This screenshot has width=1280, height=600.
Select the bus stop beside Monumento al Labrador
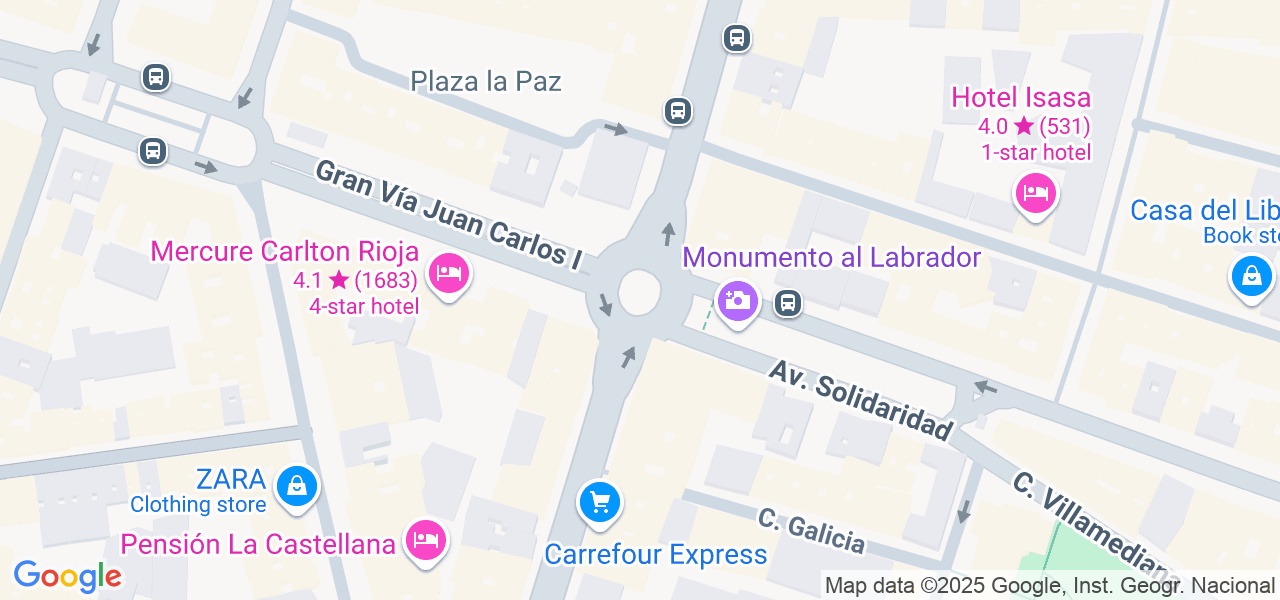(x=788, y=302)
